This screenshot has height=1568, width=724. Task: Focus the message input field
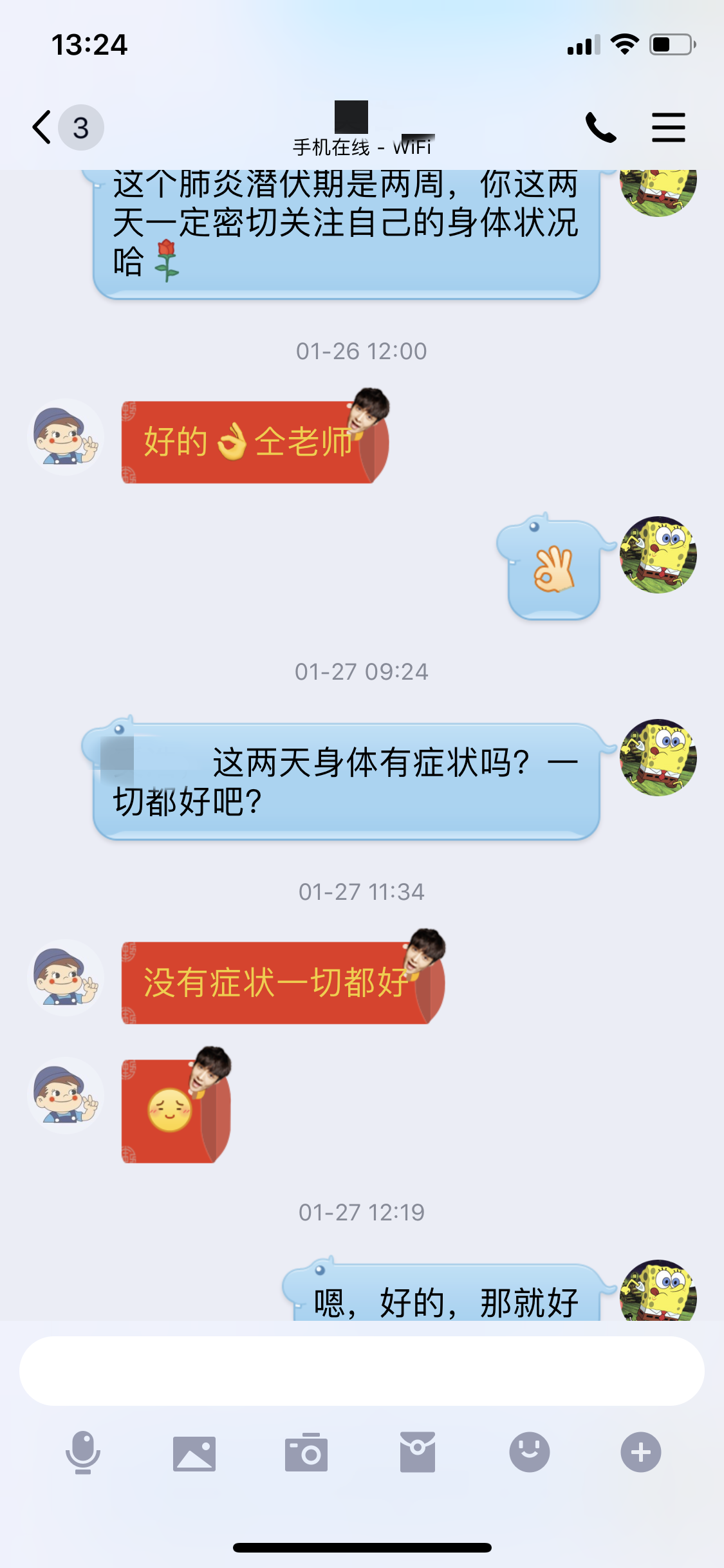(362, 1370)
